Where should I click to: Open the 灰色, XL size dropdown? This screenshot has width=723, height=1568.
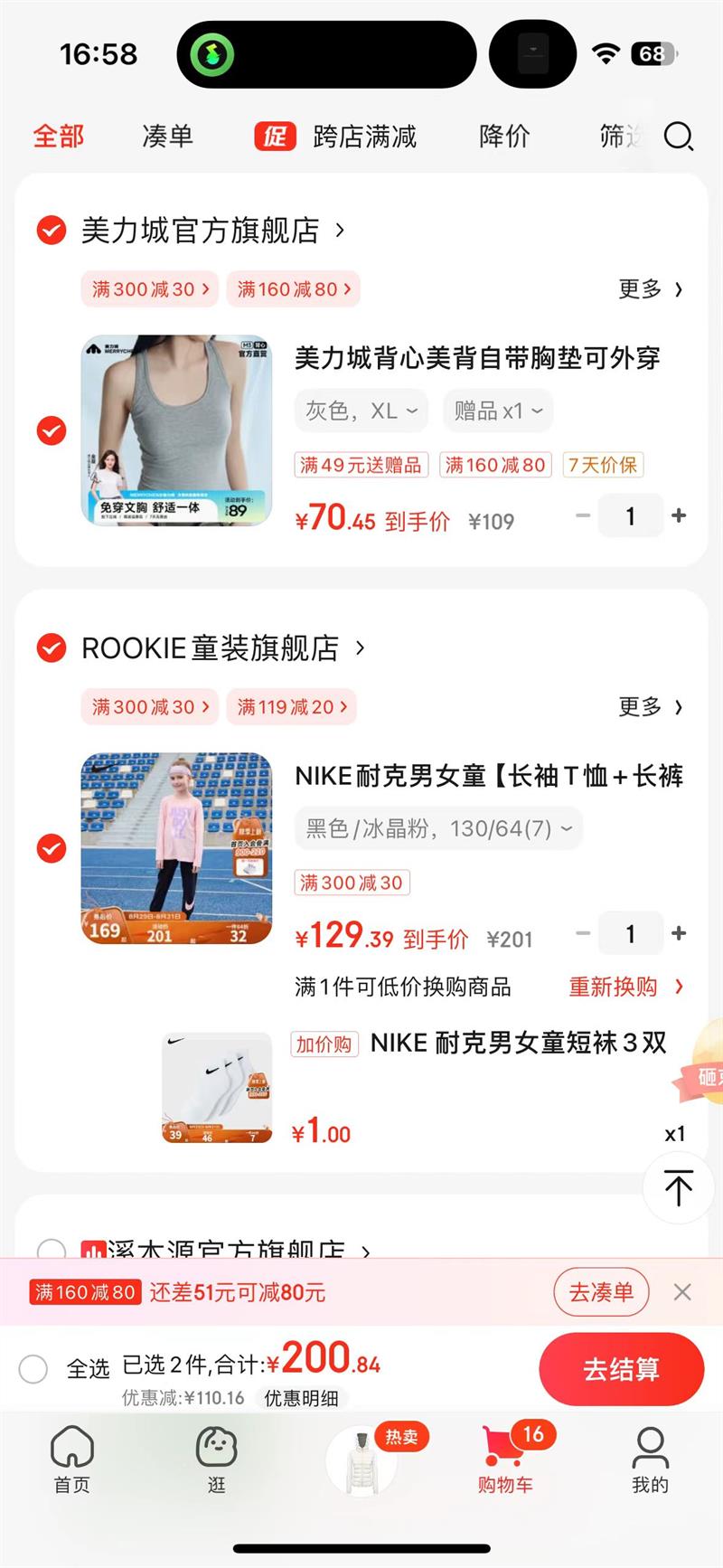(361, 411)
